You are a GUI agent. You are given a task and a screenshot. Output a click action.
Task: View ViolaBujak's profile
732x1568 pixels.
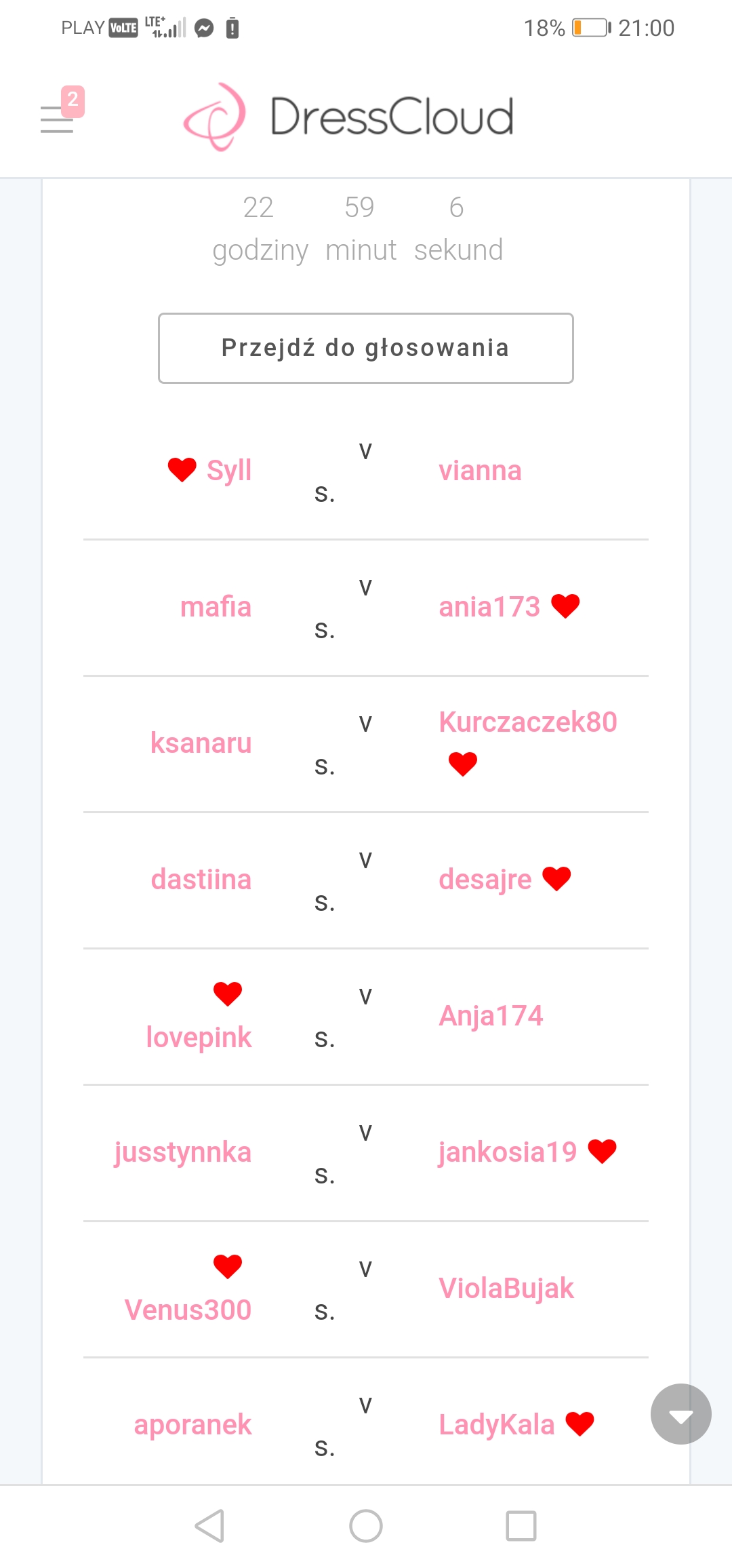coord(506,1289)
